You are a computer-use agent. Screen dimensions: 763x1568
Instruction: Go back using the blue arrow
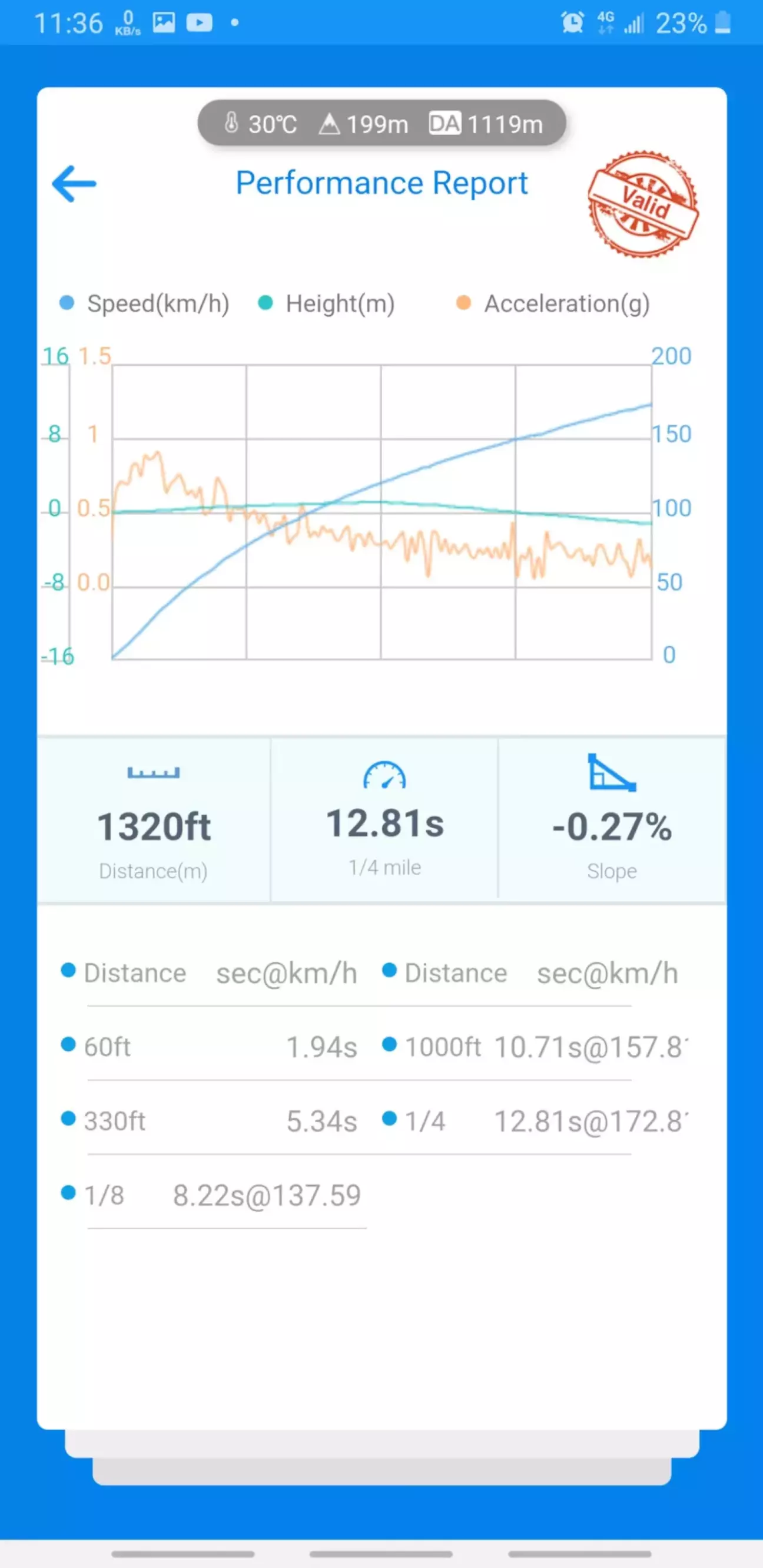[x=74, y=183]
